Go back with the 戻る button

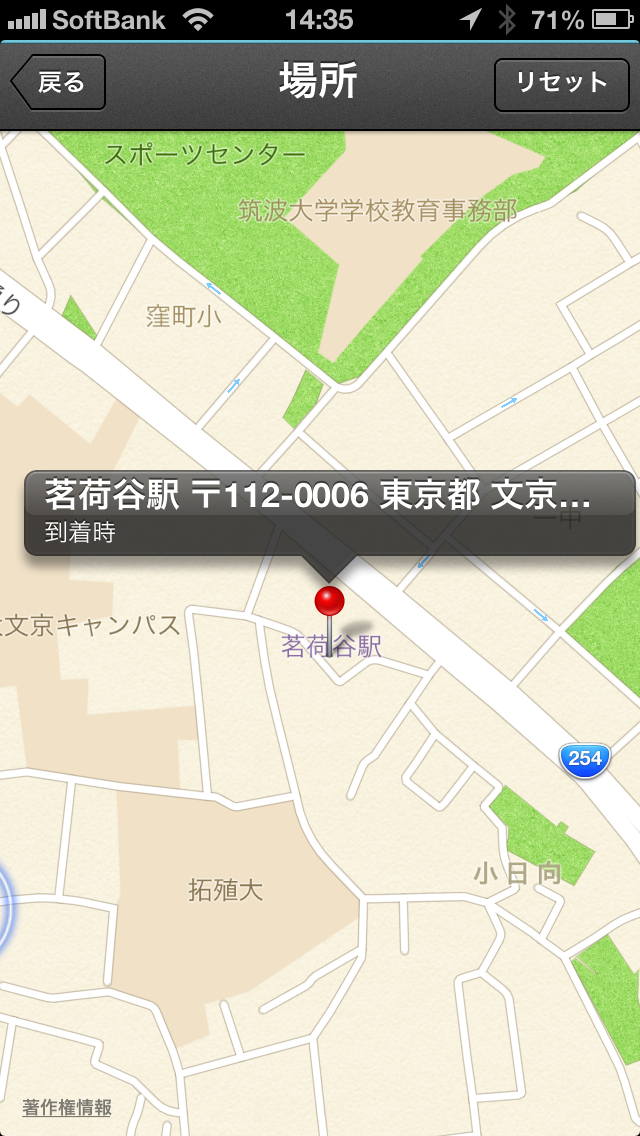(58, 83)
